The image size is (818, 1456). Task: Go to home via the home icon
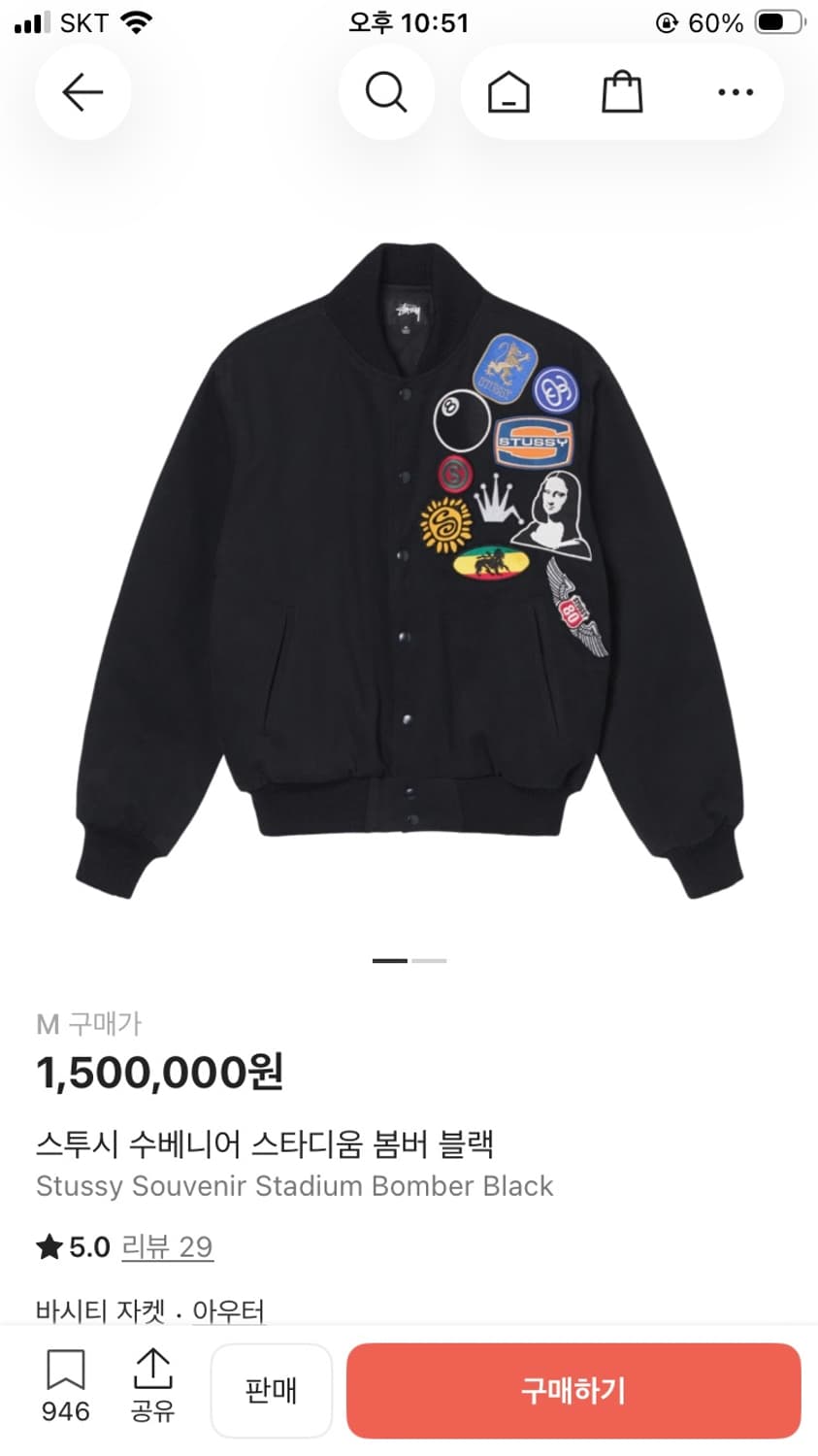(508, 91)
